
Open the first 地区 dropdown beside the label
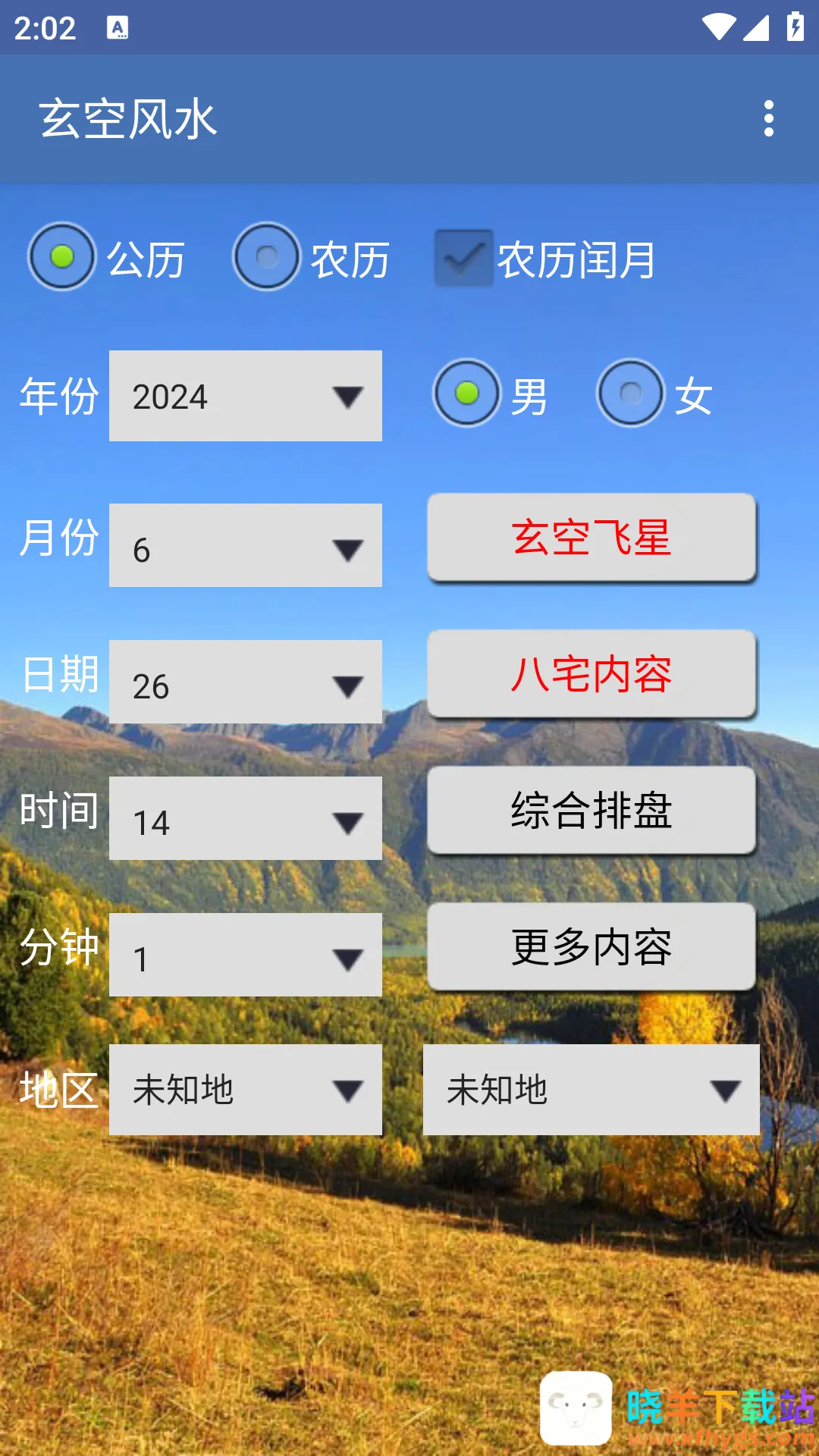tap(246, 1090)
